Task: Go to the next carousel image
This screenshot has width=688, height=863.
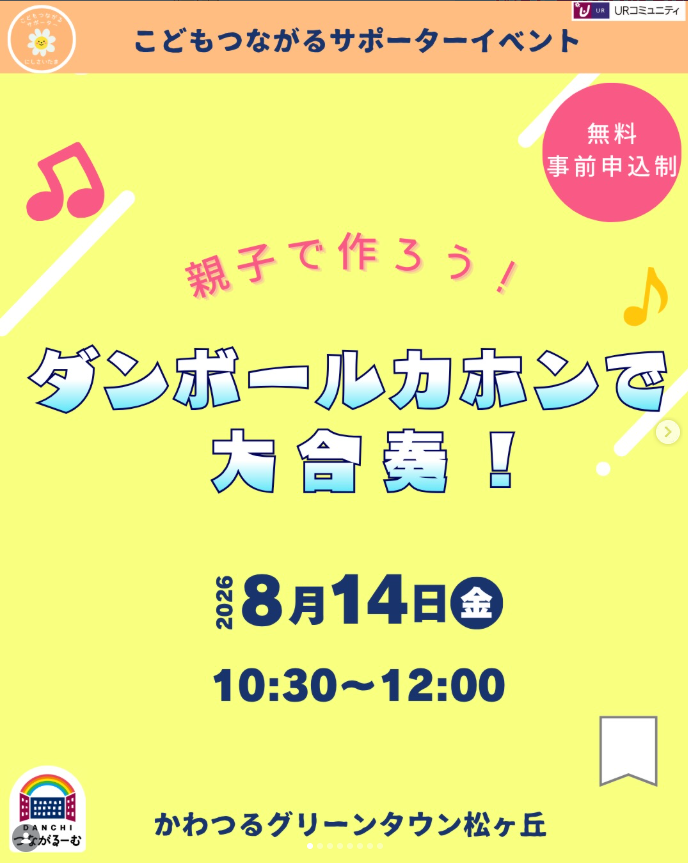Action: [668, 432]
